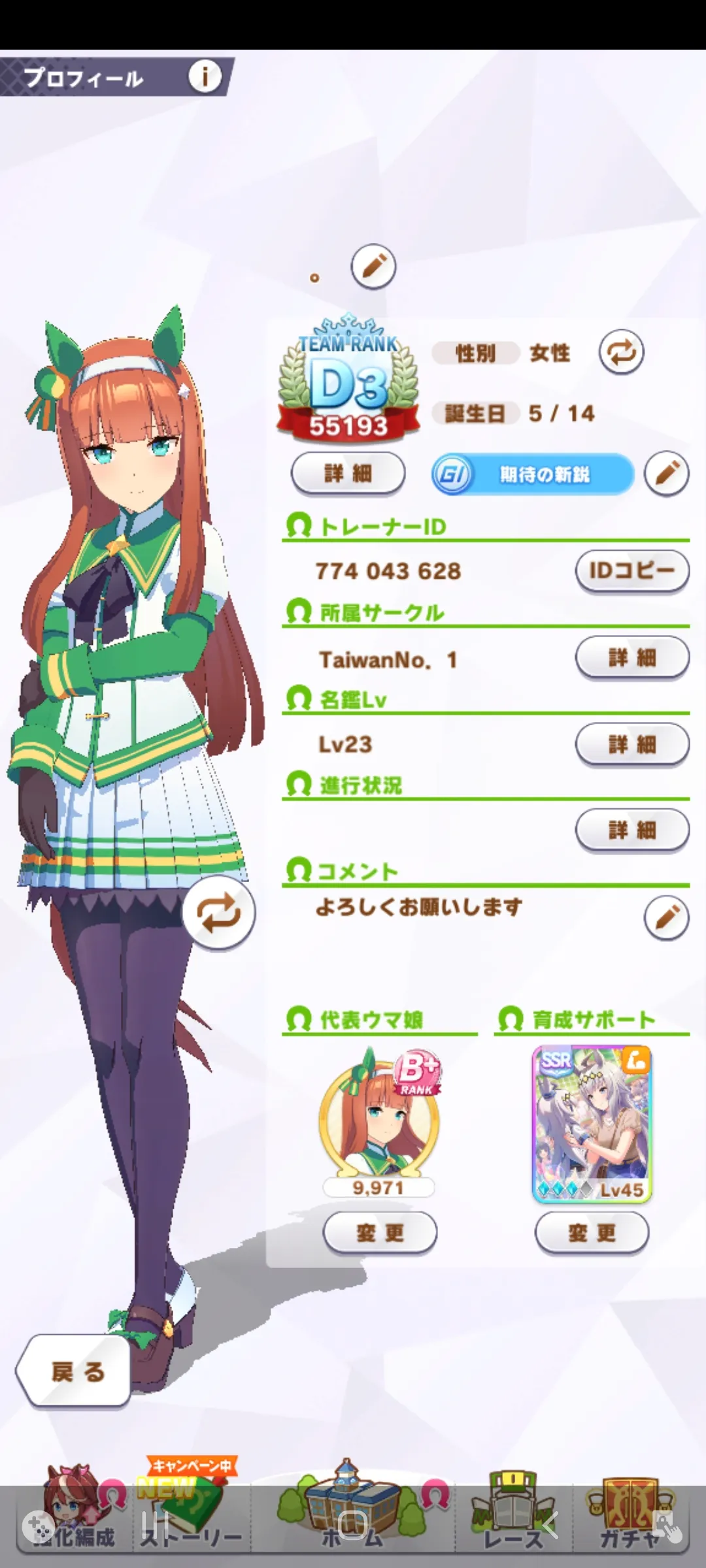Edit the trainer name with the pencil
This screenshot has width=706, height=1568.
[x=373, y=267]
